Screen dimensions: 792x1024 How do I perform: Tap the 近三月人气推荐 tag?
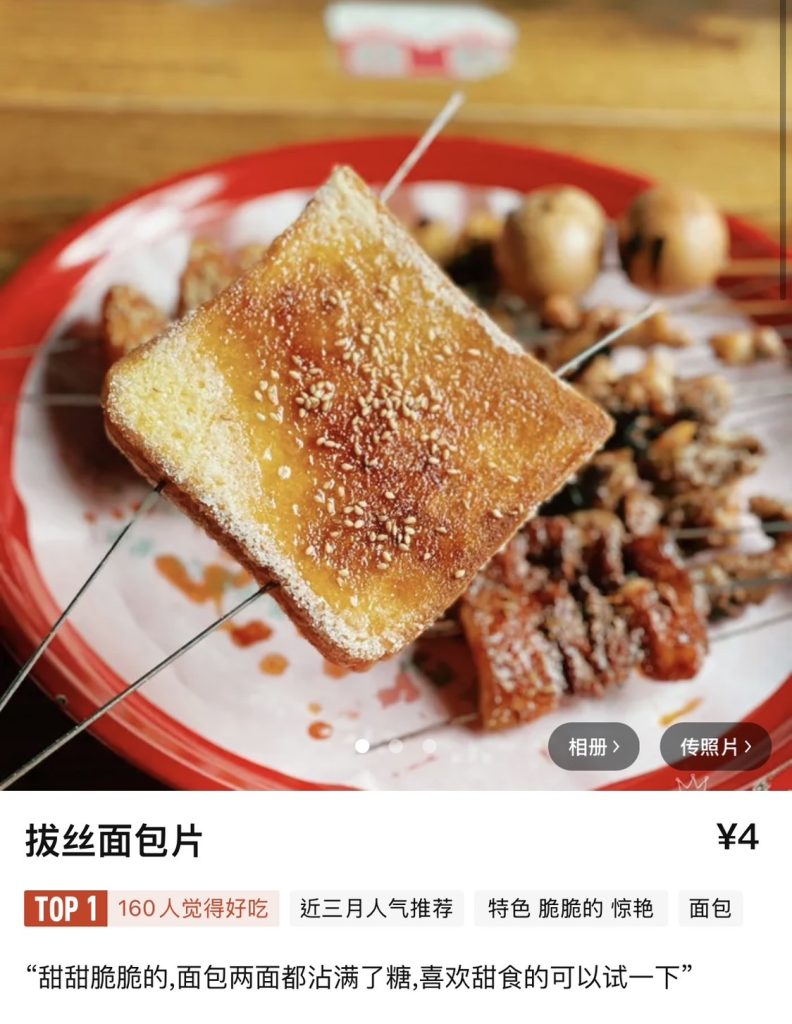tap(377, 908)
